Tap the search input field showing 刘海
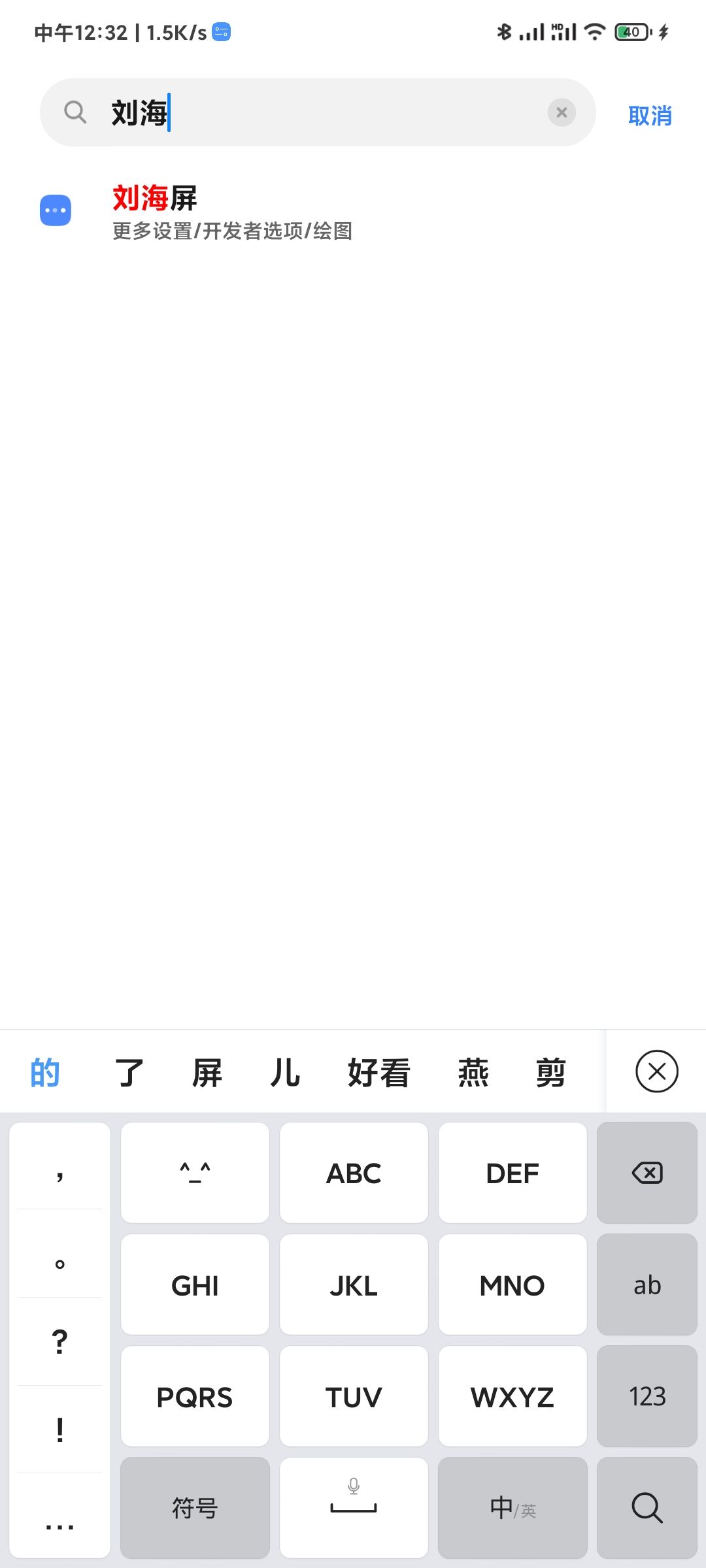 click(294, 112)
